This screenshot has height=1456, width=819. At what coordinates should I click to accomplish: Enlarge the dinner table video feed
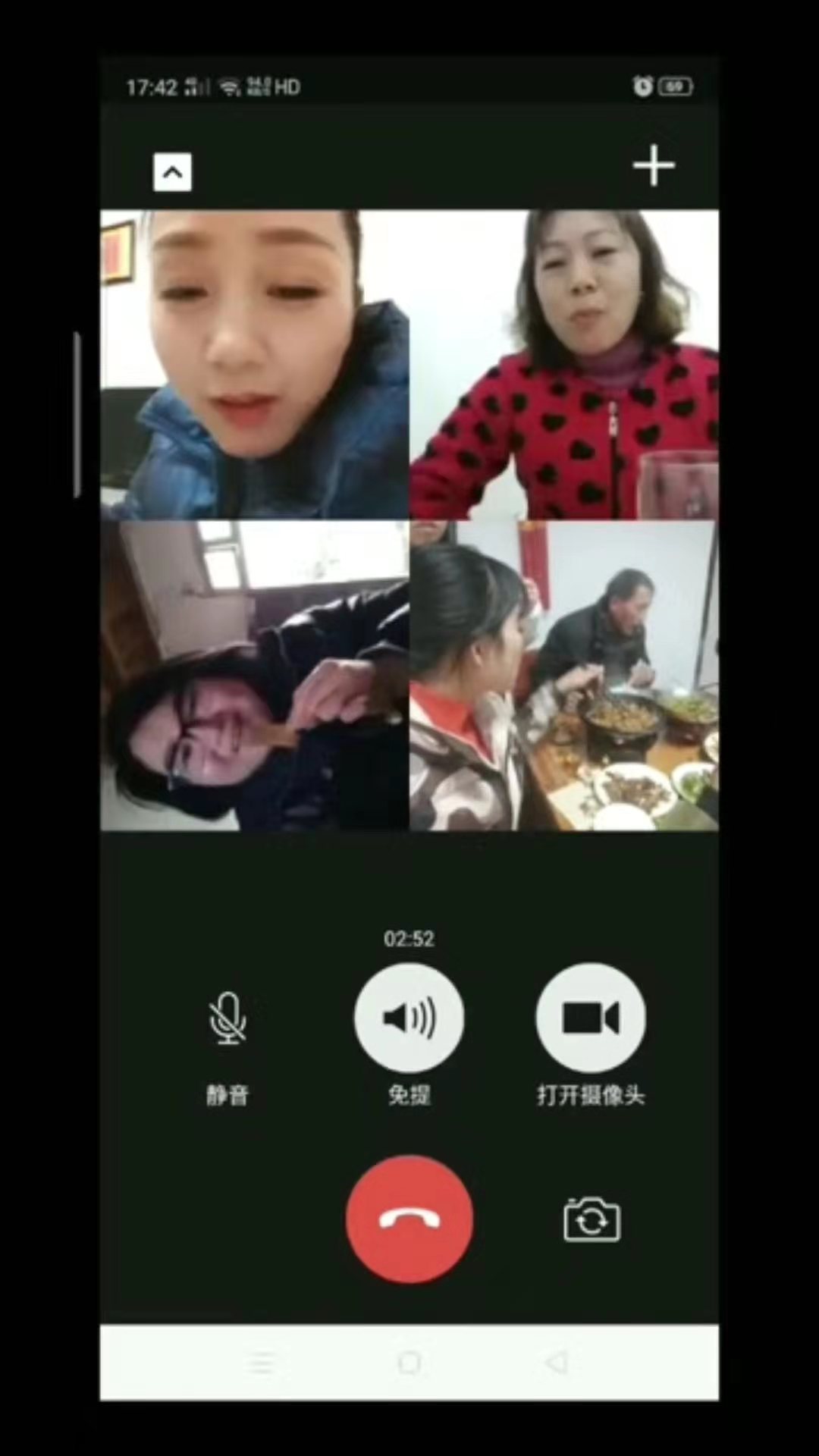point(564,676)
